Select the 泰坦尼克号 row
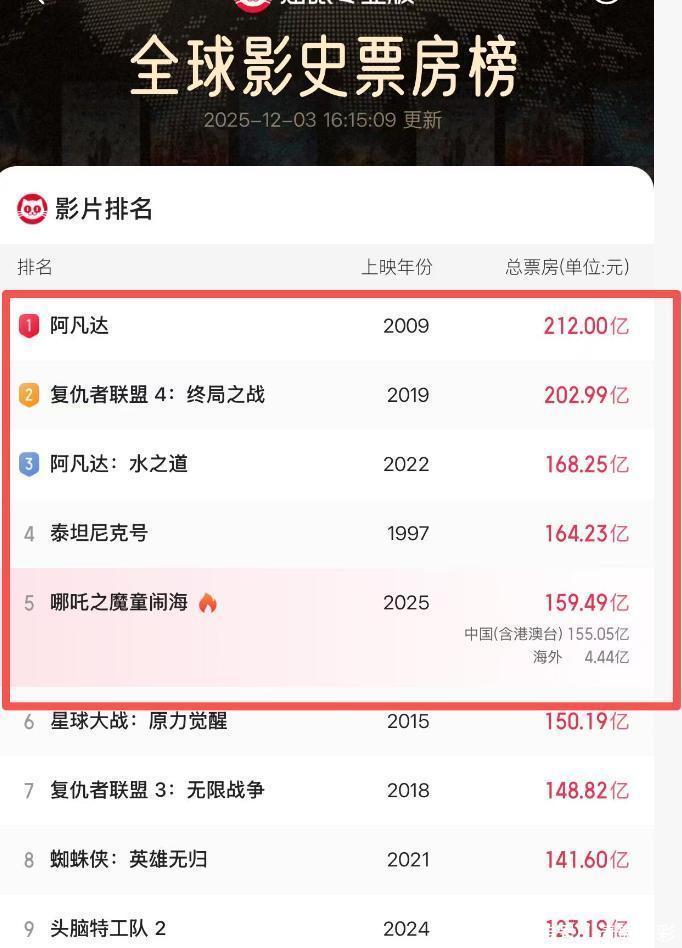Image resolution: width=682 pixels, height=948 pixels. 99,533
